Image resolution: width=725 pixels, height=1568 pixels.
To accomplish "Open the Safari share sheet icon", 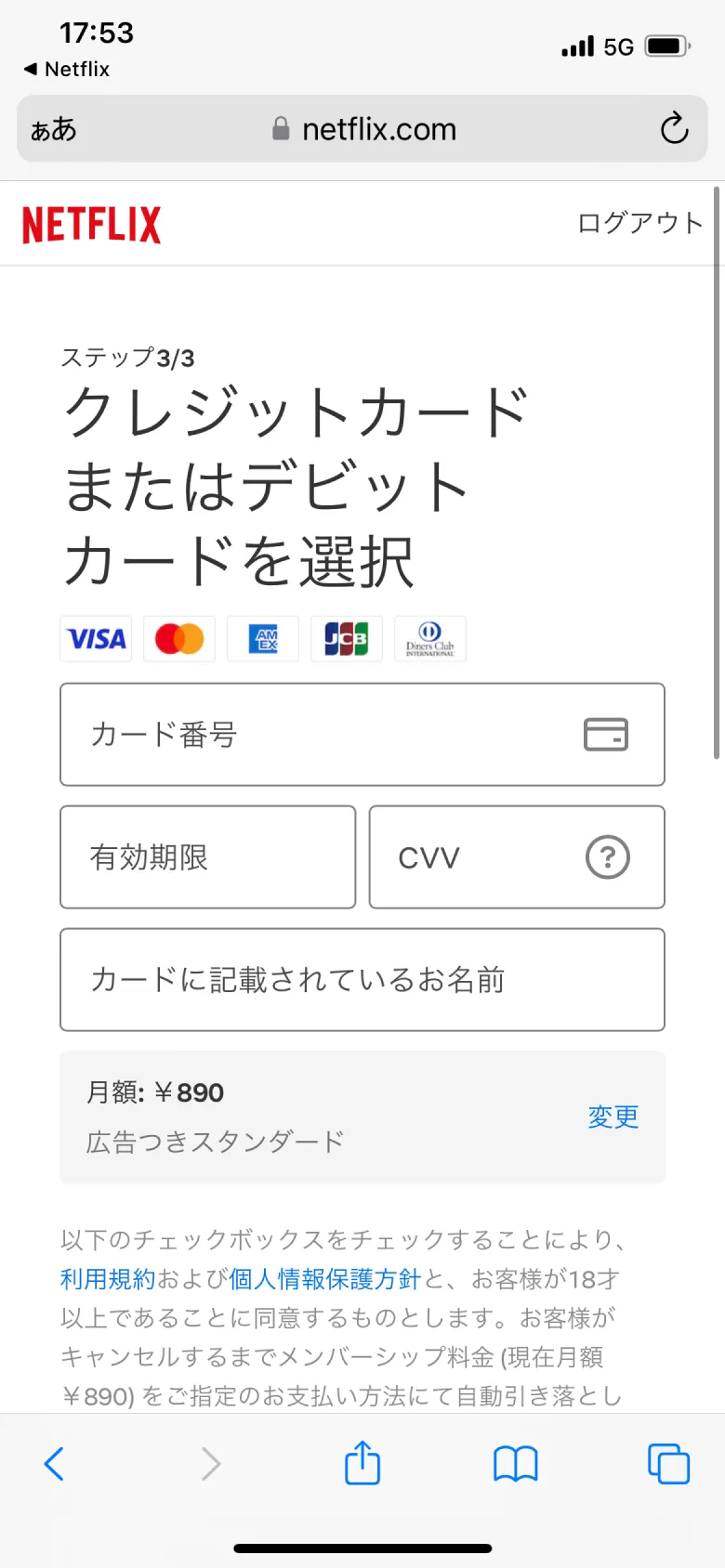I will pyautogui.click(x=362, y=1463).
